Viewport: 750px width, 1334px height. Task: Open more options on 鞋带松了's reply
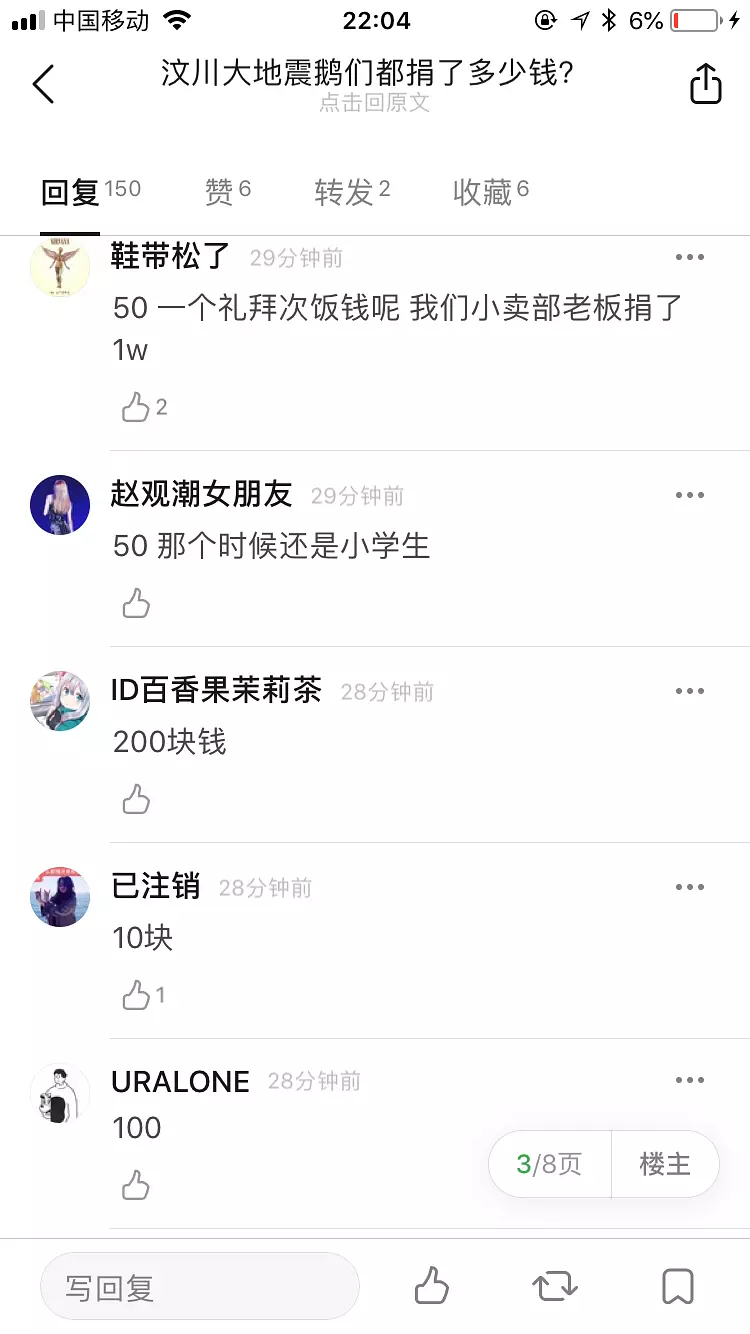coord(689,258)
